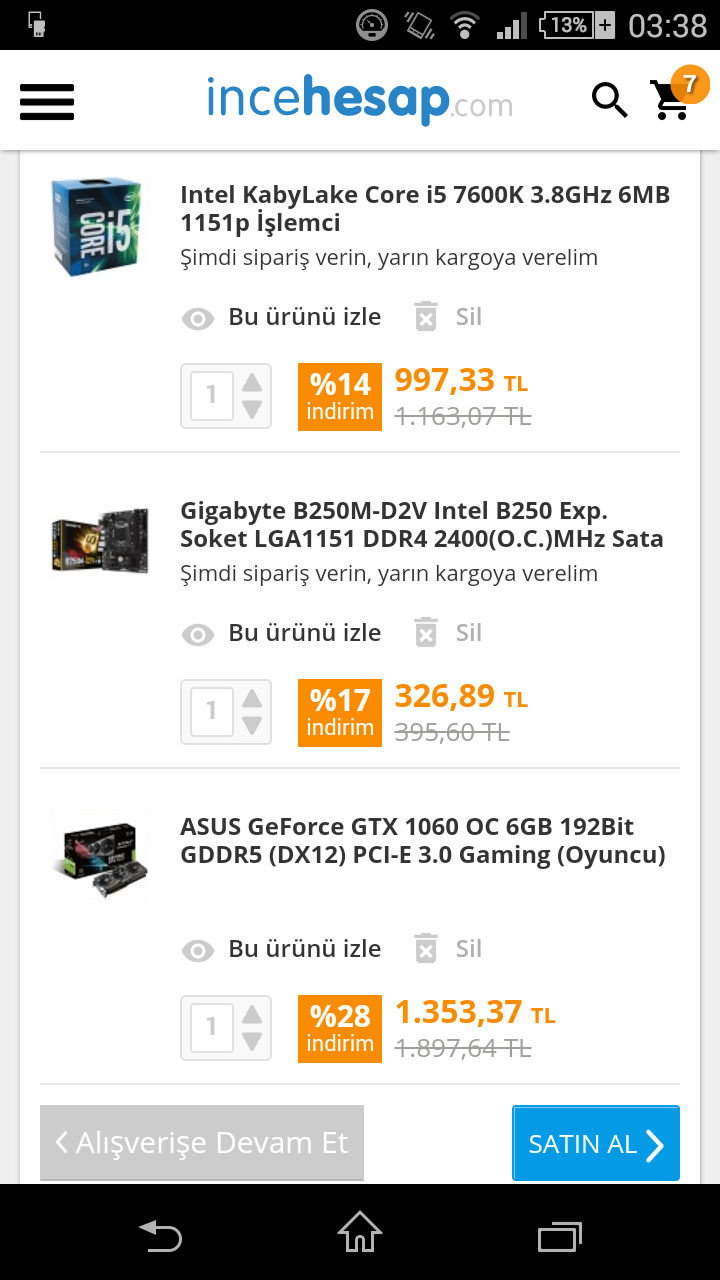The image size is (720, 1280).
Task: Open ASUS GeForce GTX 1060 product page
Action: coord(420,841)
